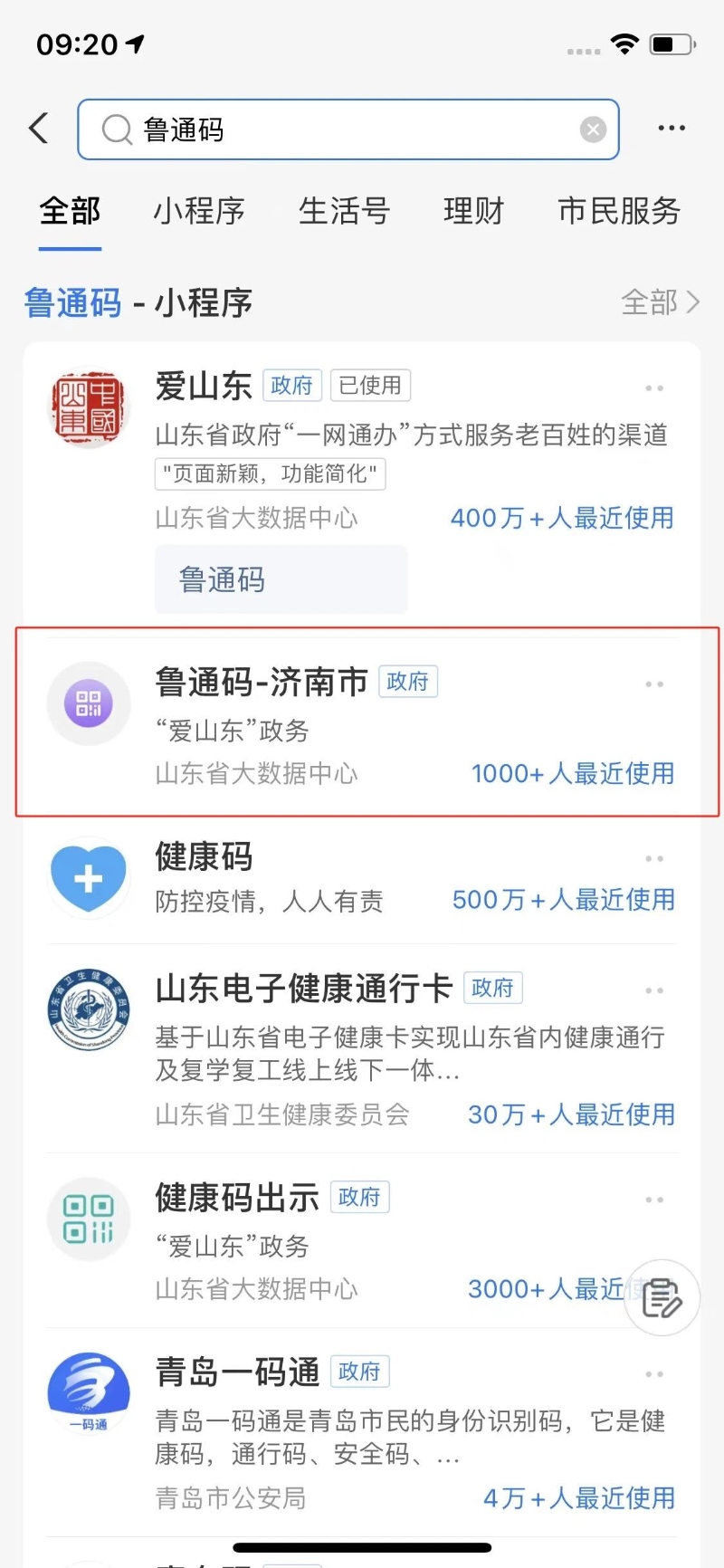Open the 爱山东 mini program

pos(362,449)
